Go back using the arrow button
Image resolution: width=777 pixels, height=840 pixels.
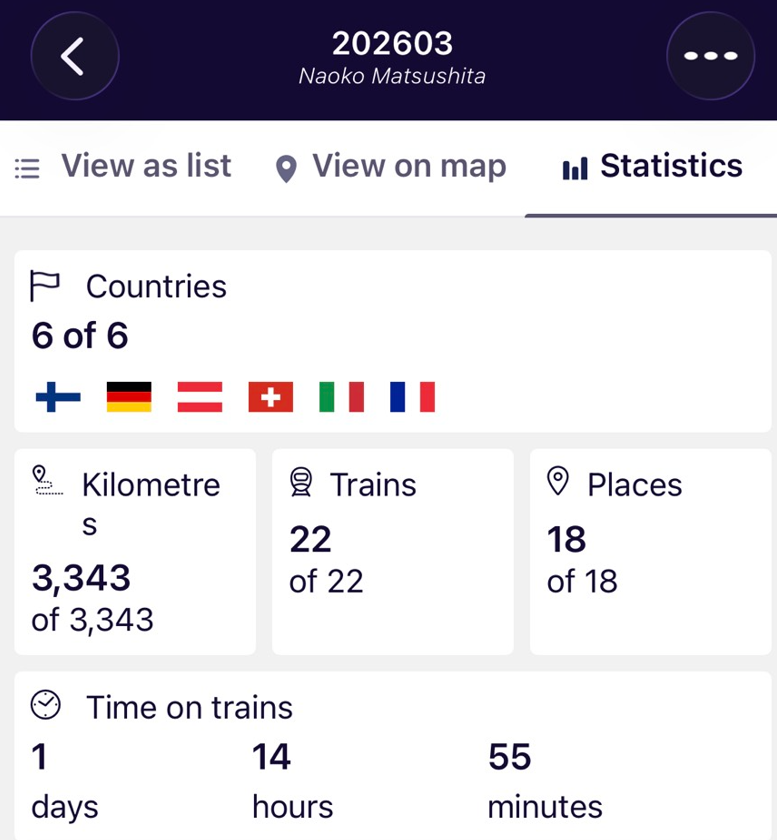75,57
